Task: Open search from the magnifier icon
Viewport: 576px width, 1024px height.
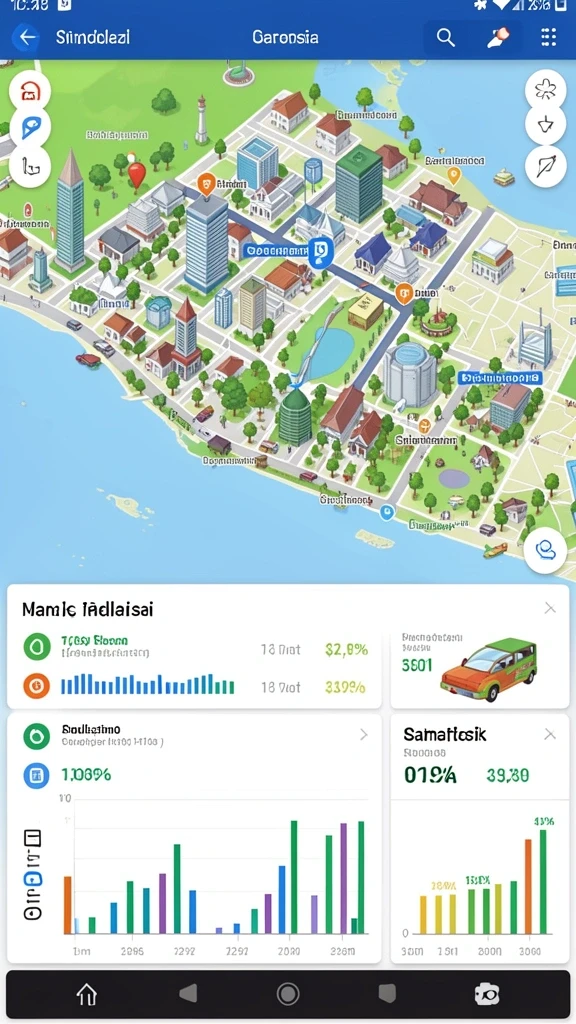Action: 445,38
